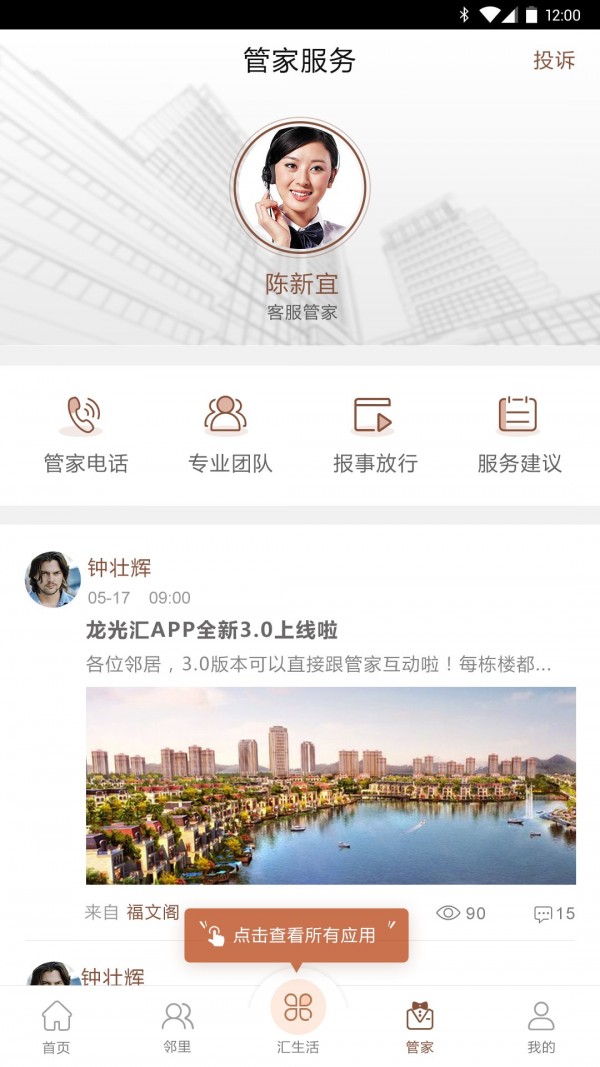The image size is (600, 1067).
Task: Open the 龙光汇APP全新3.0上线啦 post
Action: [212, 630]
